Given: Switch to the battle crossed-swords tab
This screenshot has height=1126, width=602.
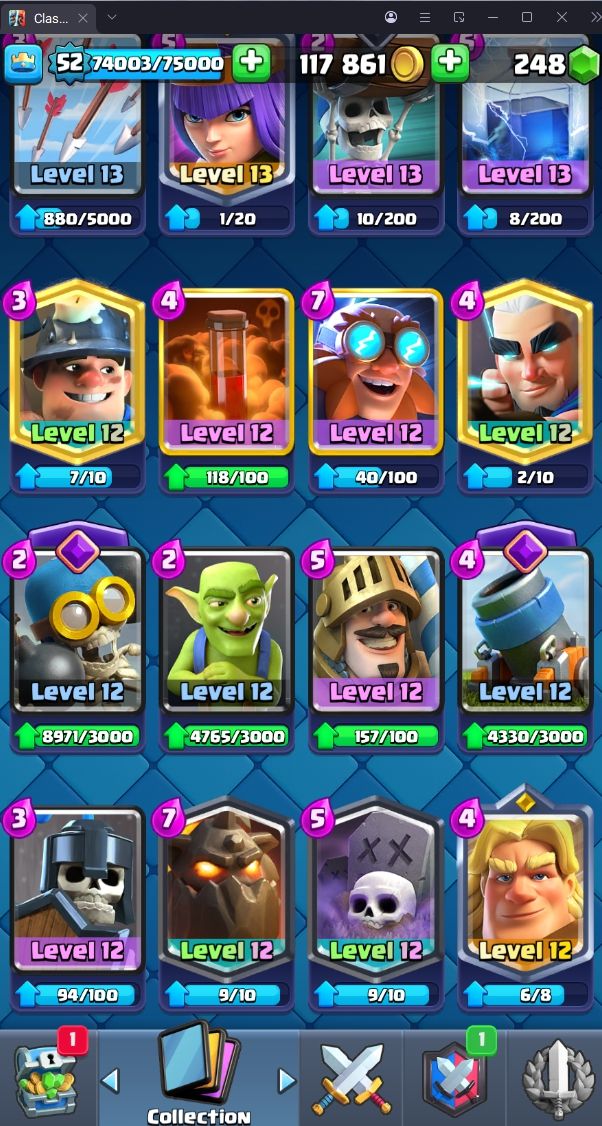Looking at the screenshot, I should [x=350, y=1078].
